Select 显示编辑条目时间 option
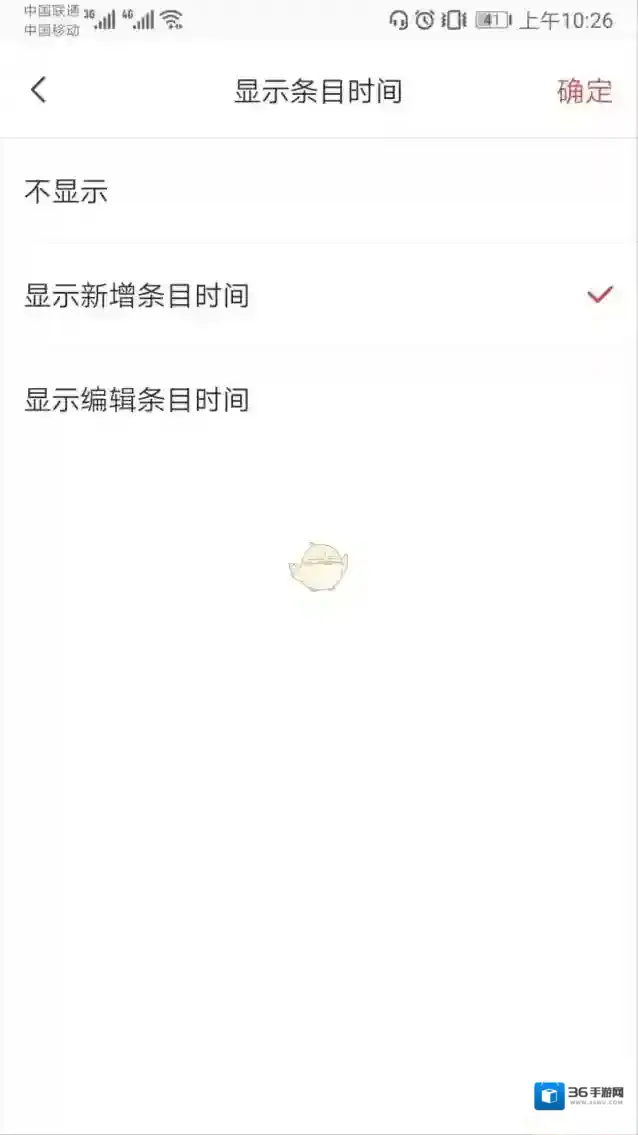 click(137, 400)
